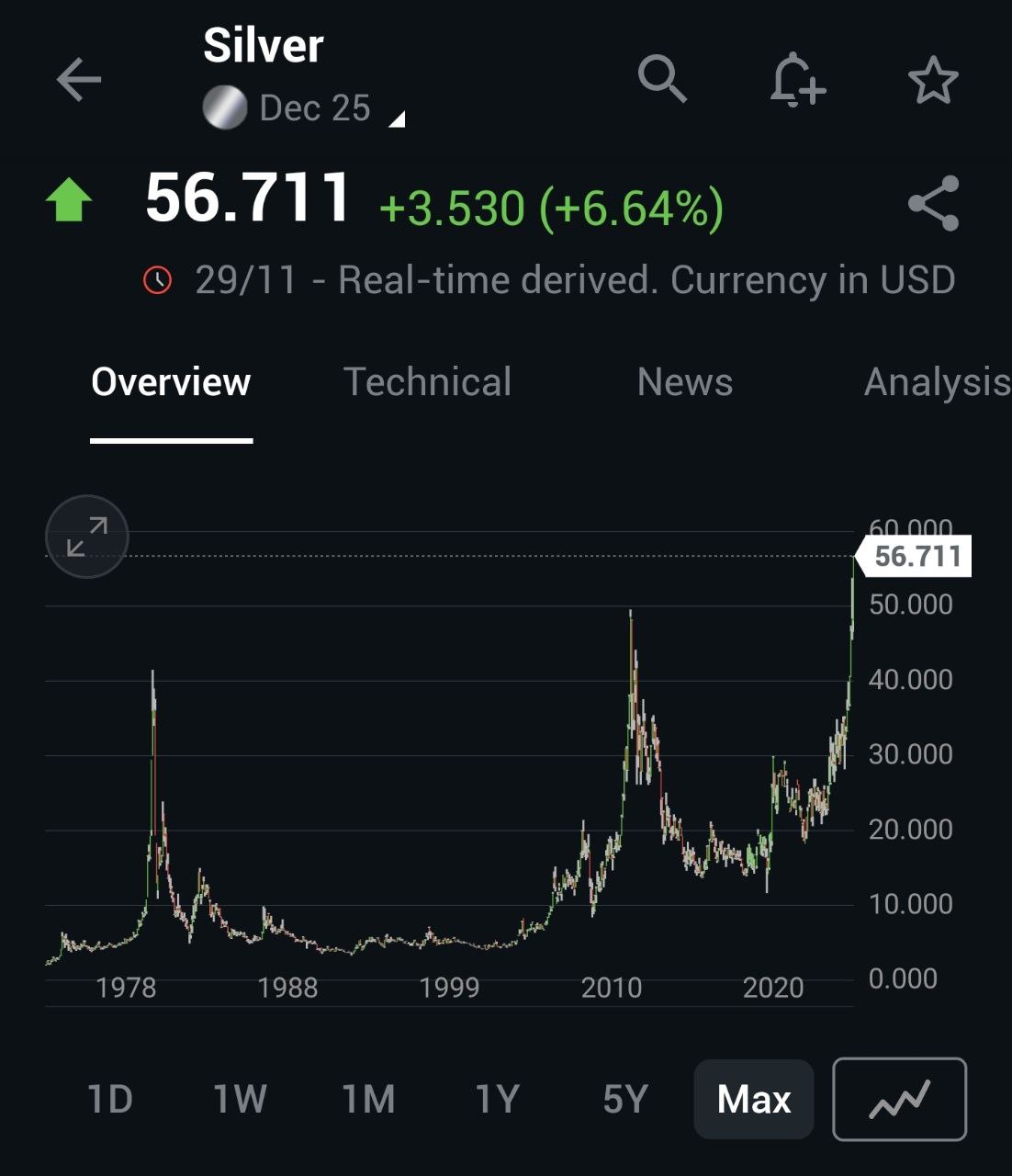Add Silver to watchlist with star
This screenshot has width=1012, height=1176.
(933, 80)
